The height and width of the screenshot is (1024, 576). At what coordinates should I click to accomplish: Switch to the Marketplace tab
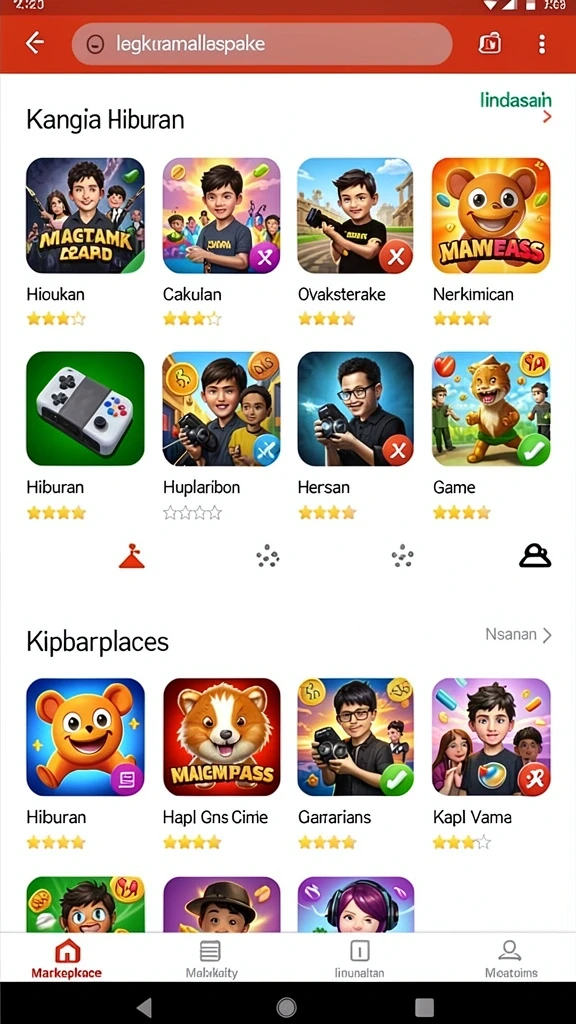pyautogui.click(x=67, y=958)
